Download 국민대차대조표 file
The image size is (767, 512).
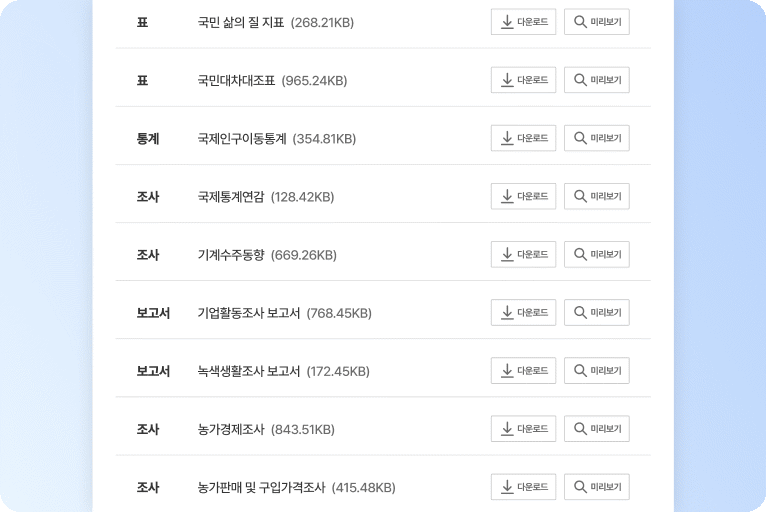[x=523, y=80]
